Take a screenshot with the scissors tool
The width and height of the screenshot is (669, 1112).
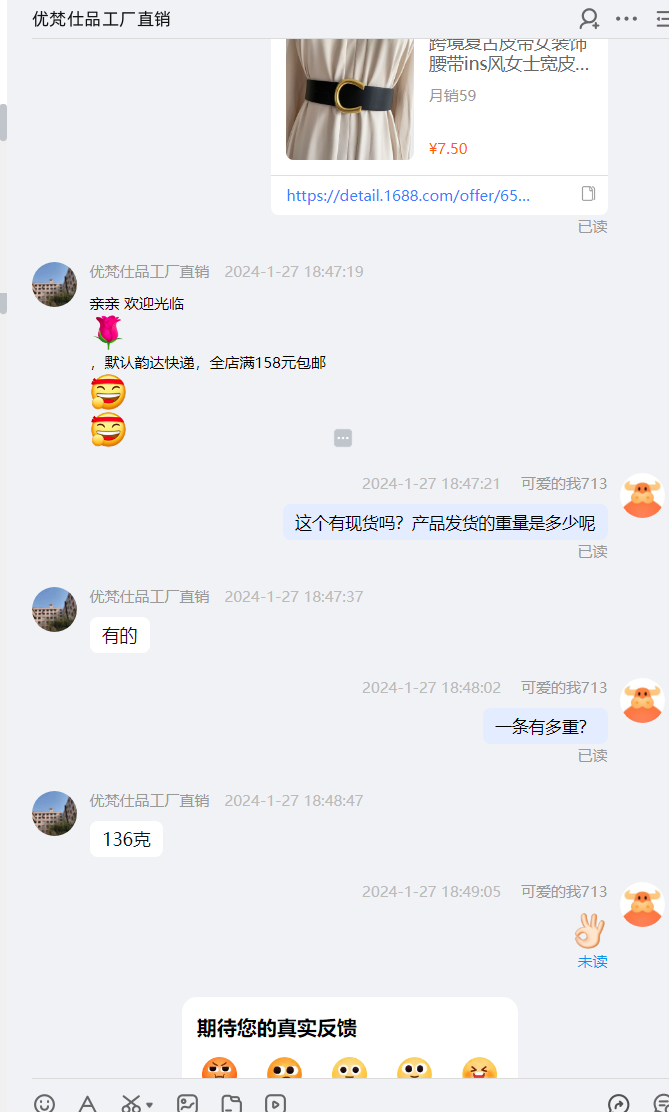[x=131, y=1103]
